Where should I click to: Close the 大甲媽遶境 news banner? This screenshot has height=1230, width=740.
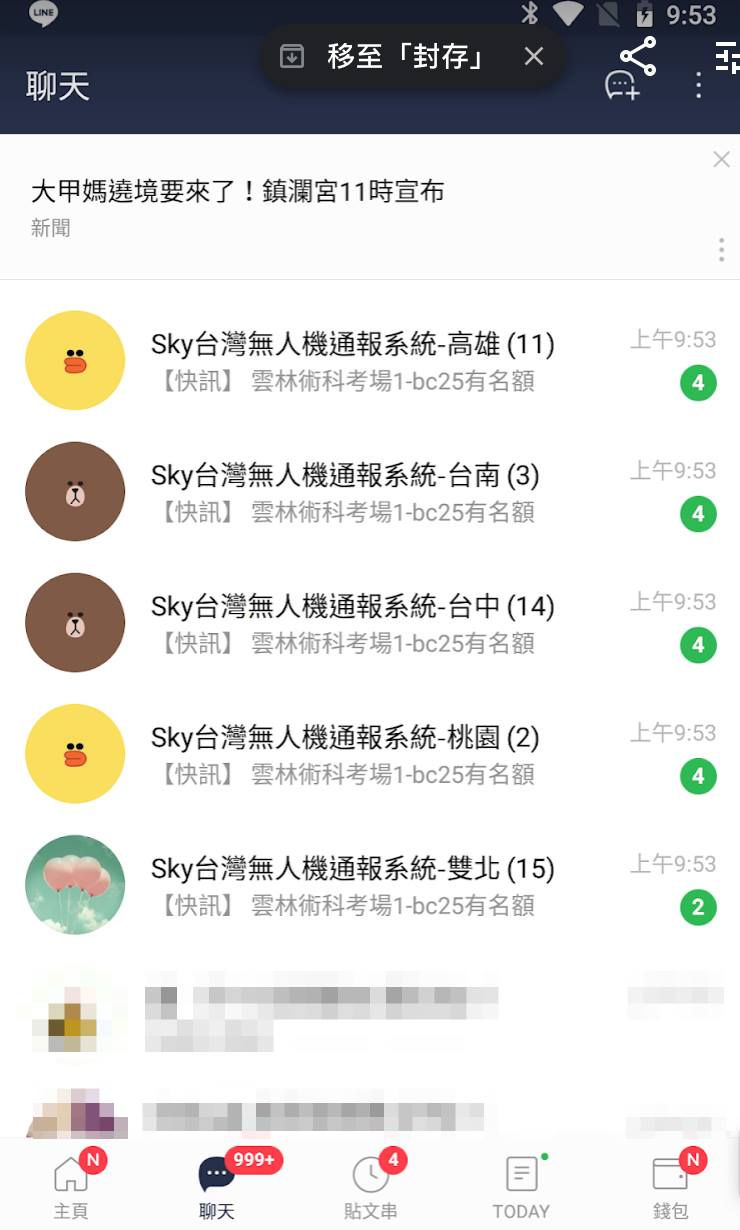(721, 159)
